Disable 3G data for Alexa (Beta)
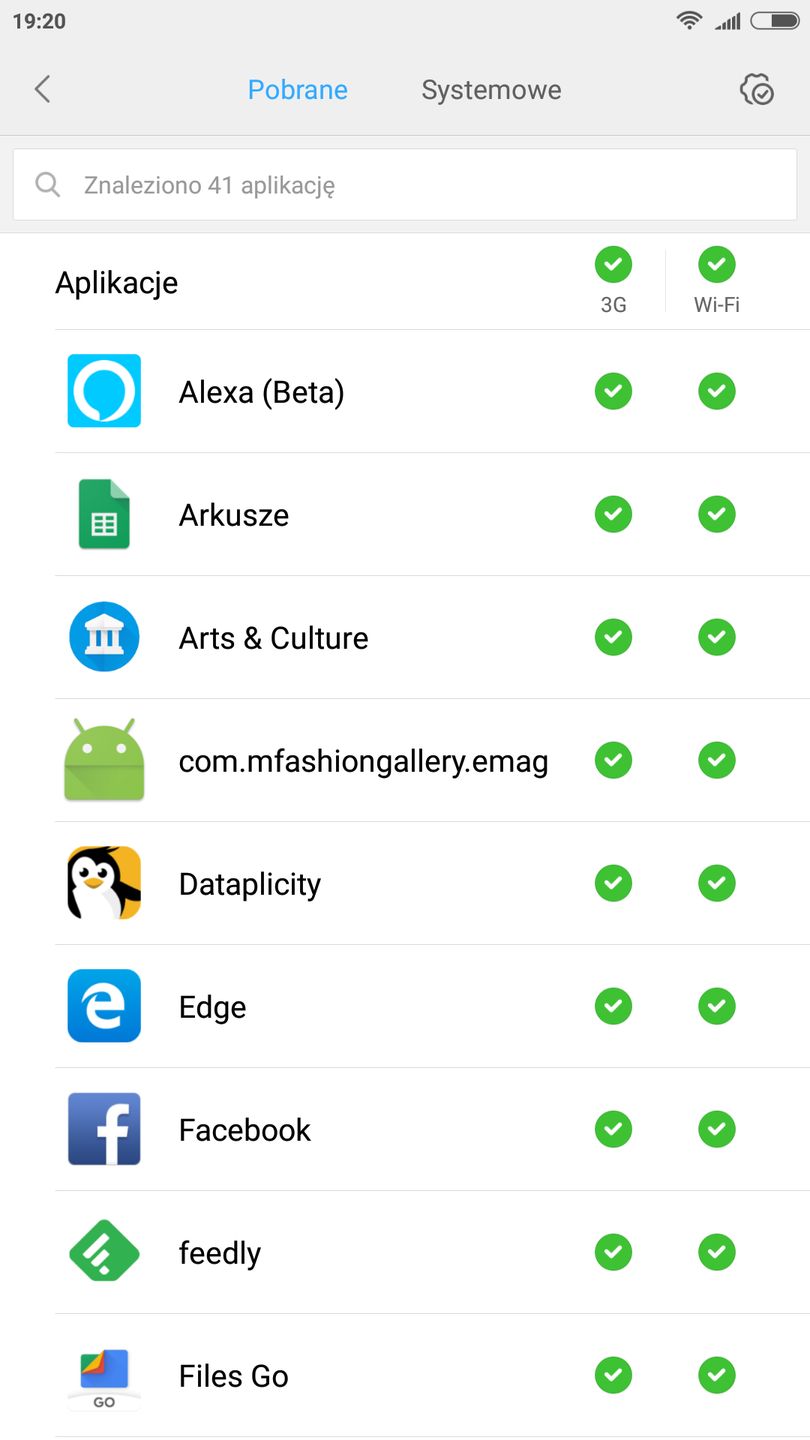Screen dimensions: 810x1440 tap(613, 391)
